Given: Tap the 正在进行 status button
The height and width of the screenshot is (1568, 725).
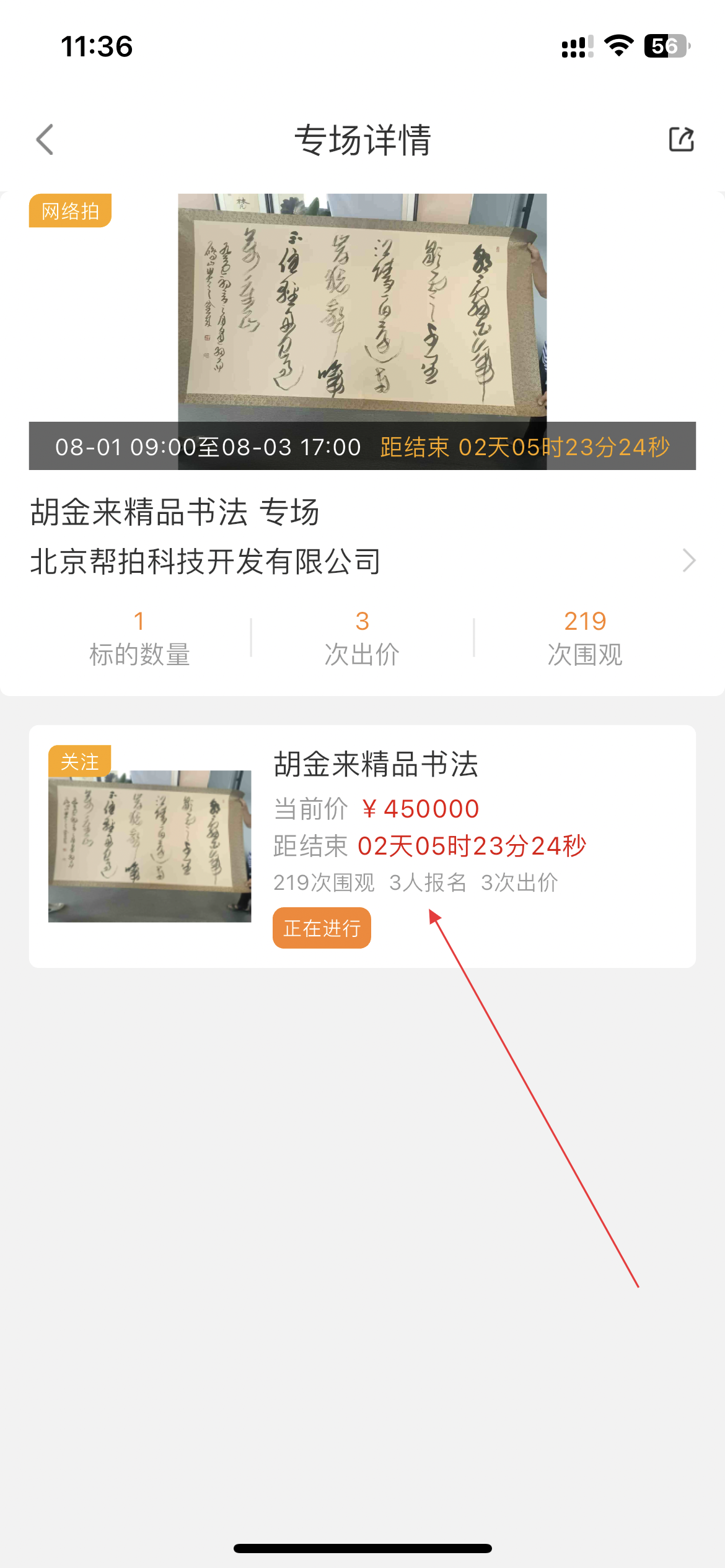Looking at the screenshot, I should 322,928.
